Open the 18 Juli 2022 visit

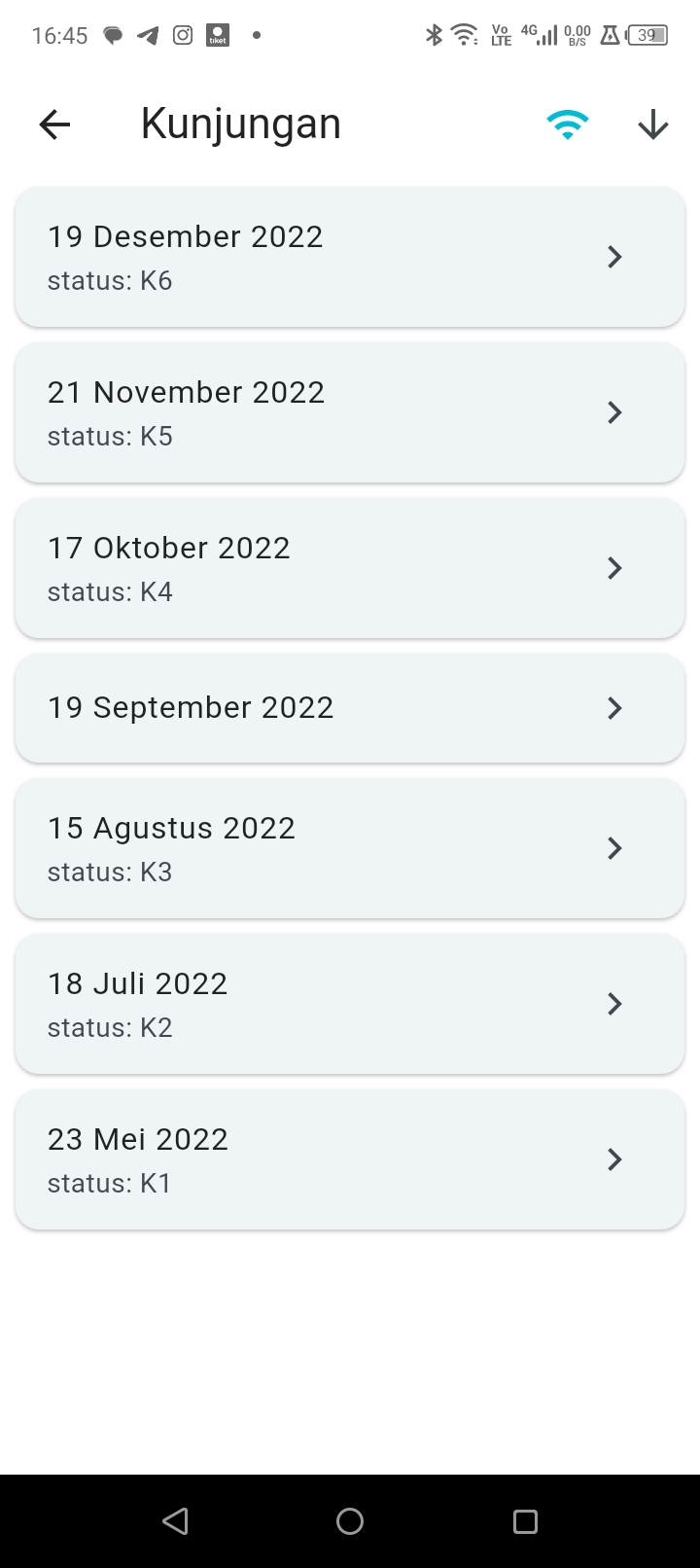(x=350, y=1004)
